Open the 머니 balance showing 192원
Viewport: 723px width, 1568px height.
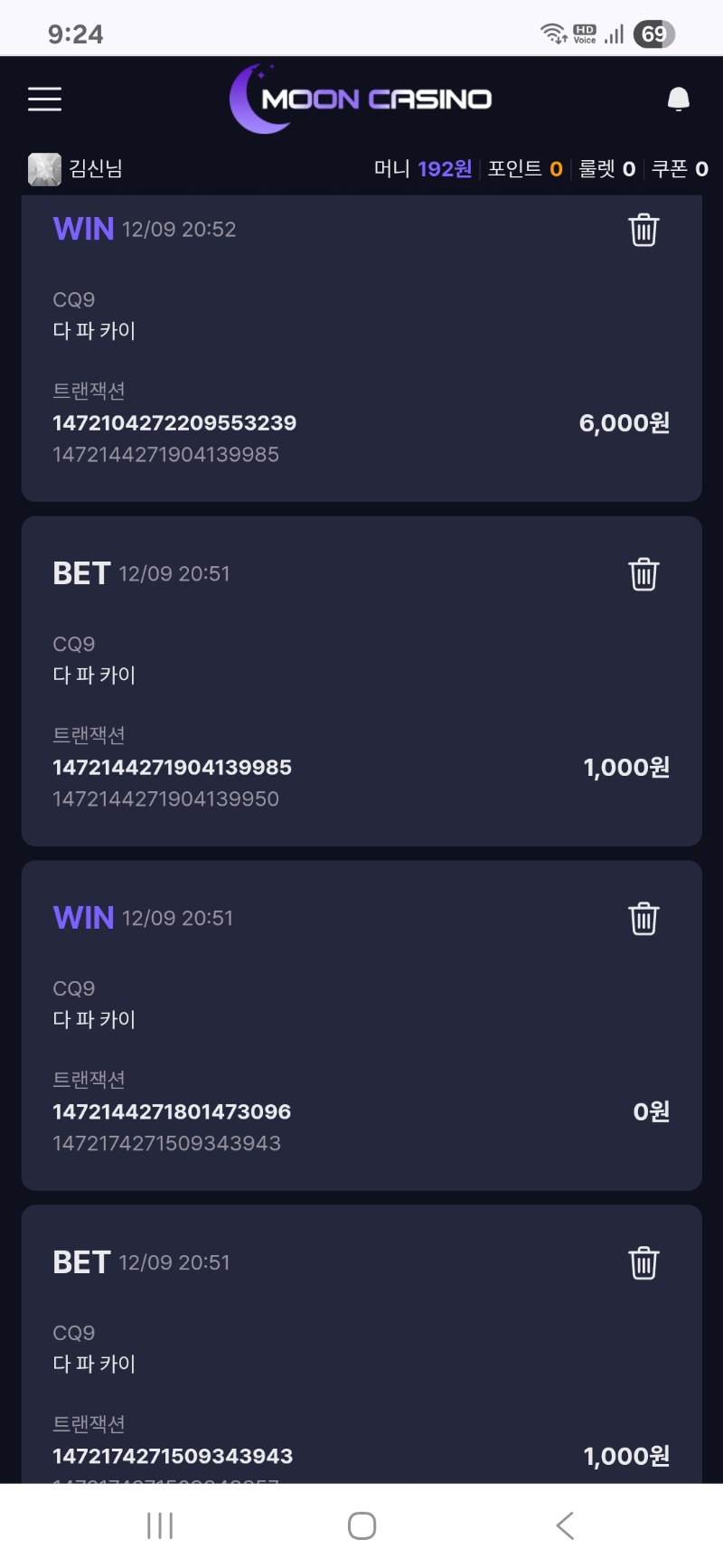coord(424,168)
